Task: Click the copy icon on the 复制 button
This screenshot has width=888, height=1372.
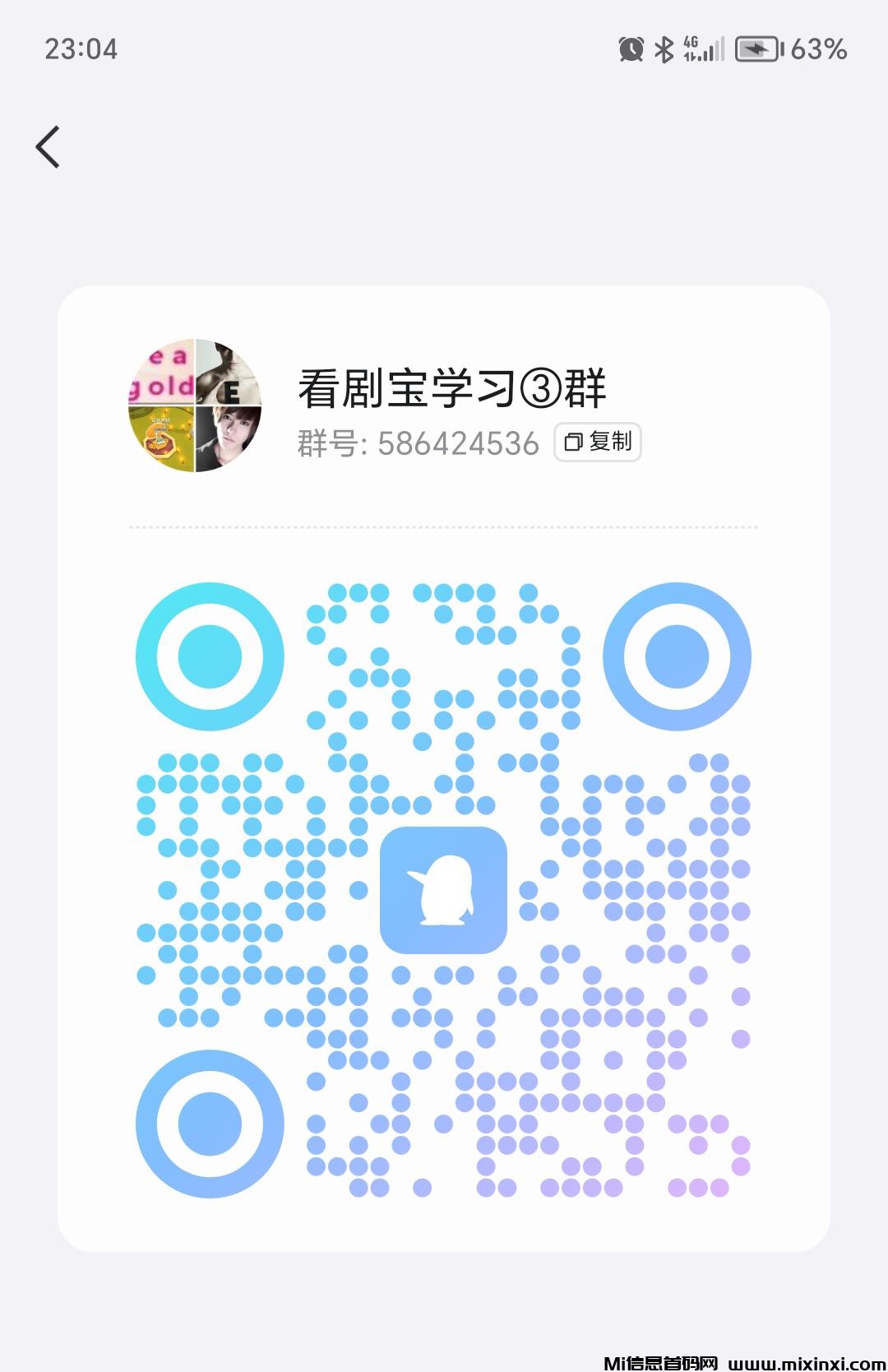Action: coord(573,442)
